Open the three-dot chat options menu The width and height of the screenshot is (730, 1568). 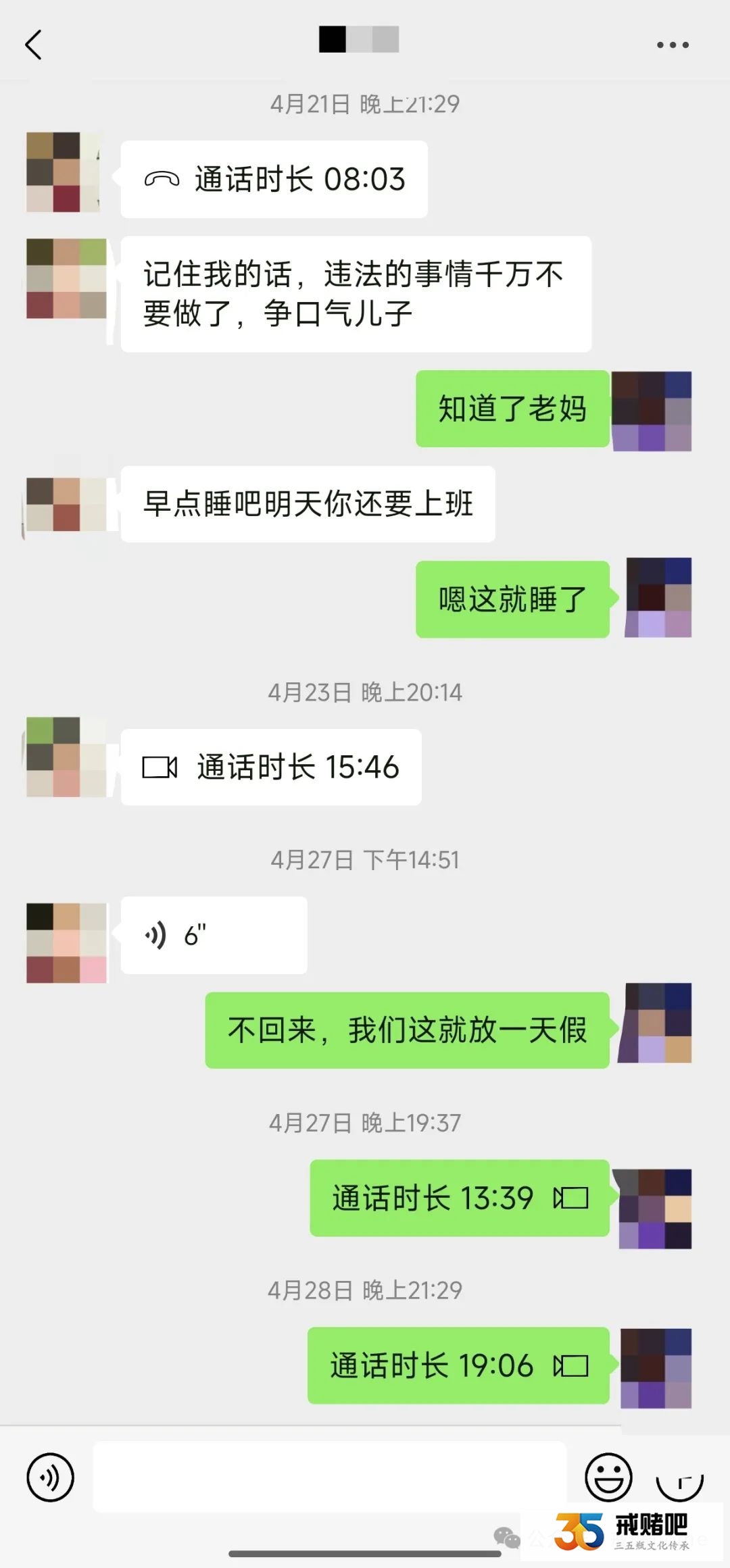click(673, 45)
